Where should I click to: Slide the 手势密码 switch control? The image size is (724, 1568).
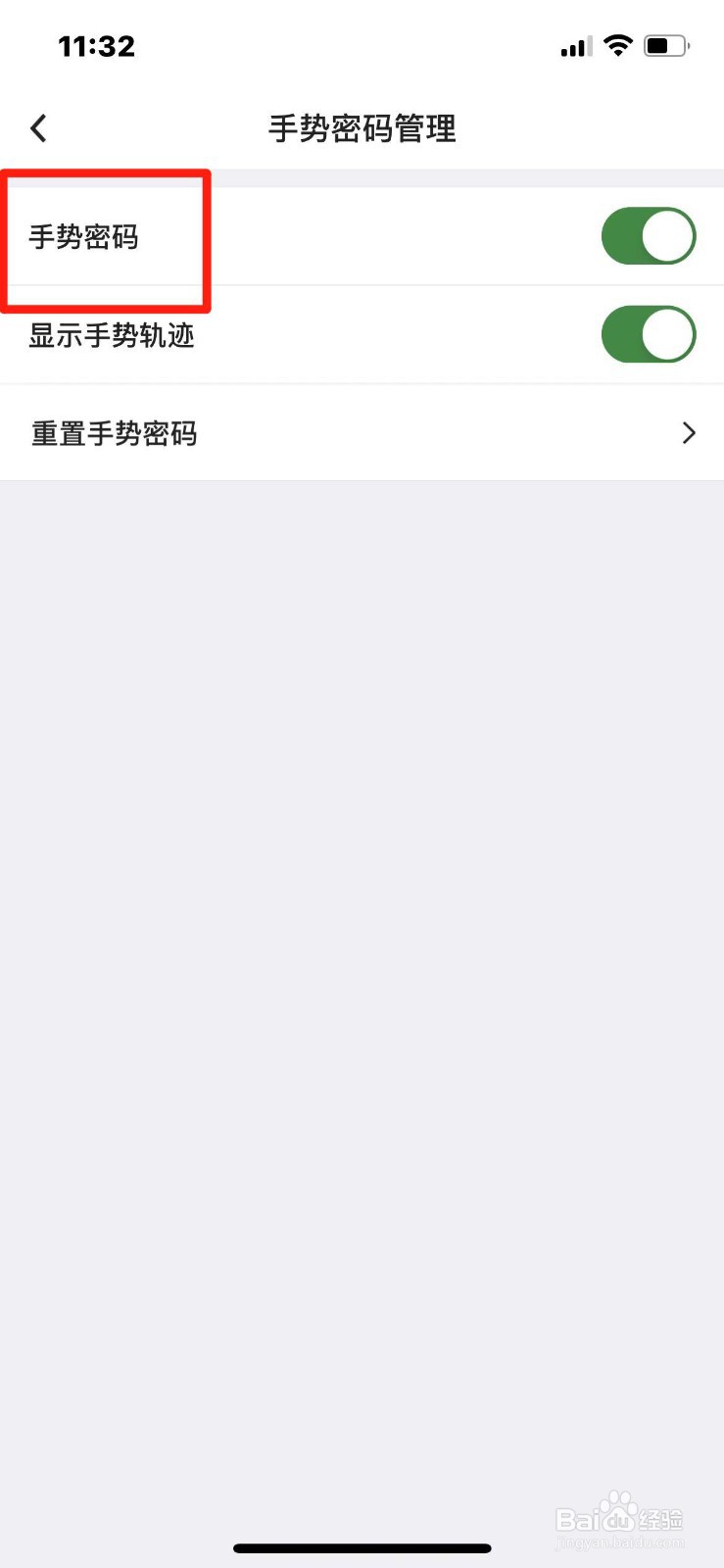tap(649, 235)
